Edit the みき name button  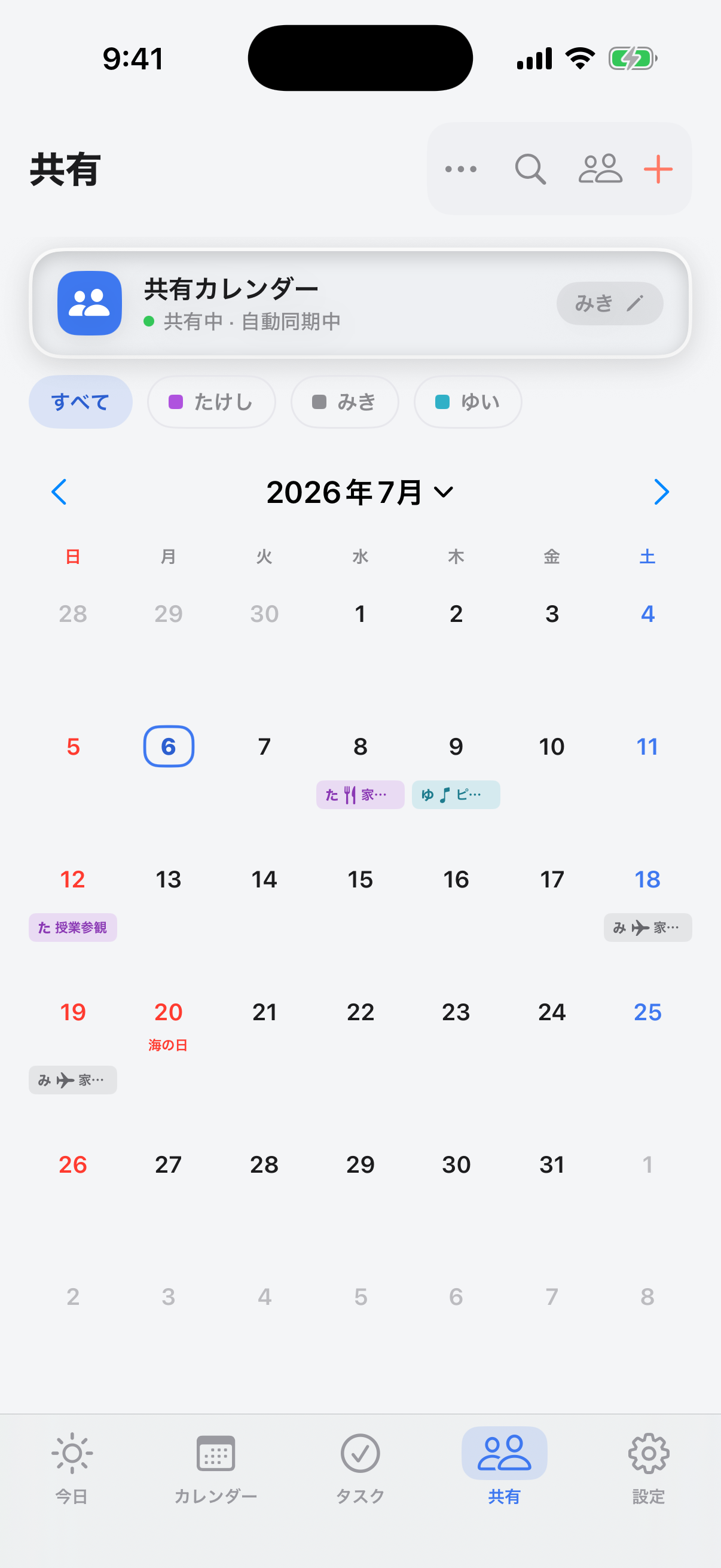click(610, 303)
